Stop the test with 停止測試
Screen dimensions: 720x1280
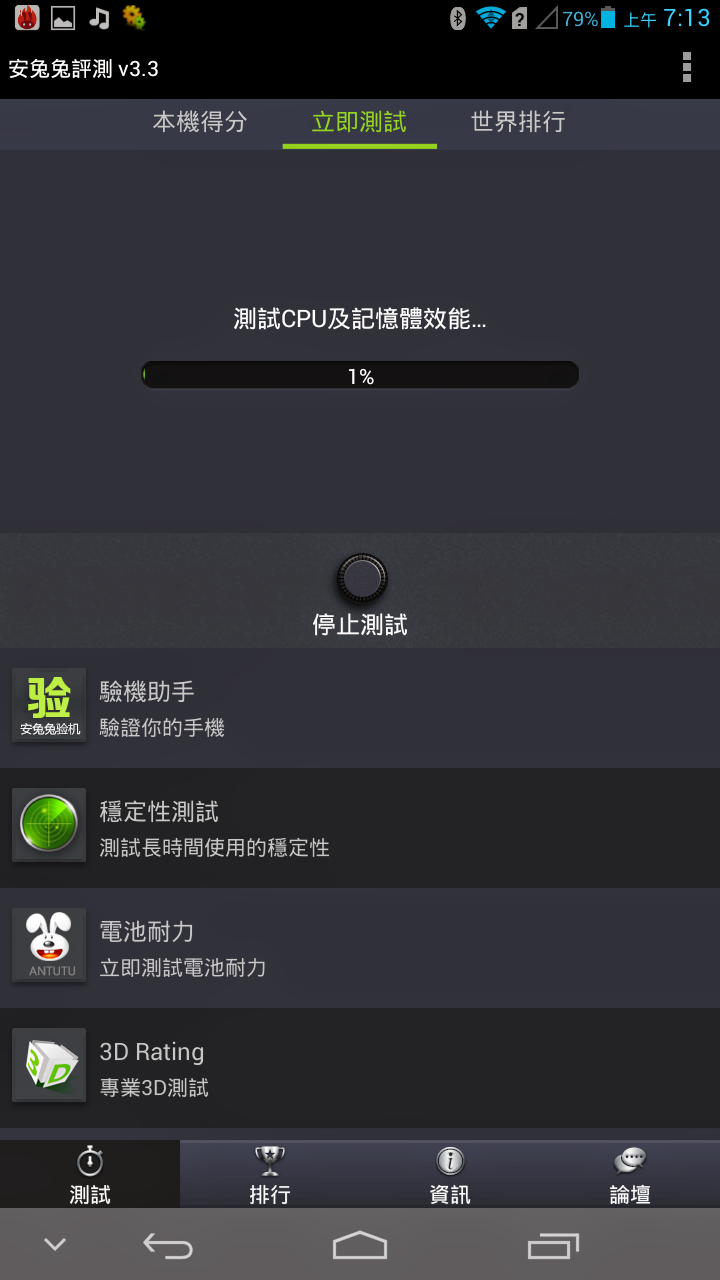coord(360,597)
